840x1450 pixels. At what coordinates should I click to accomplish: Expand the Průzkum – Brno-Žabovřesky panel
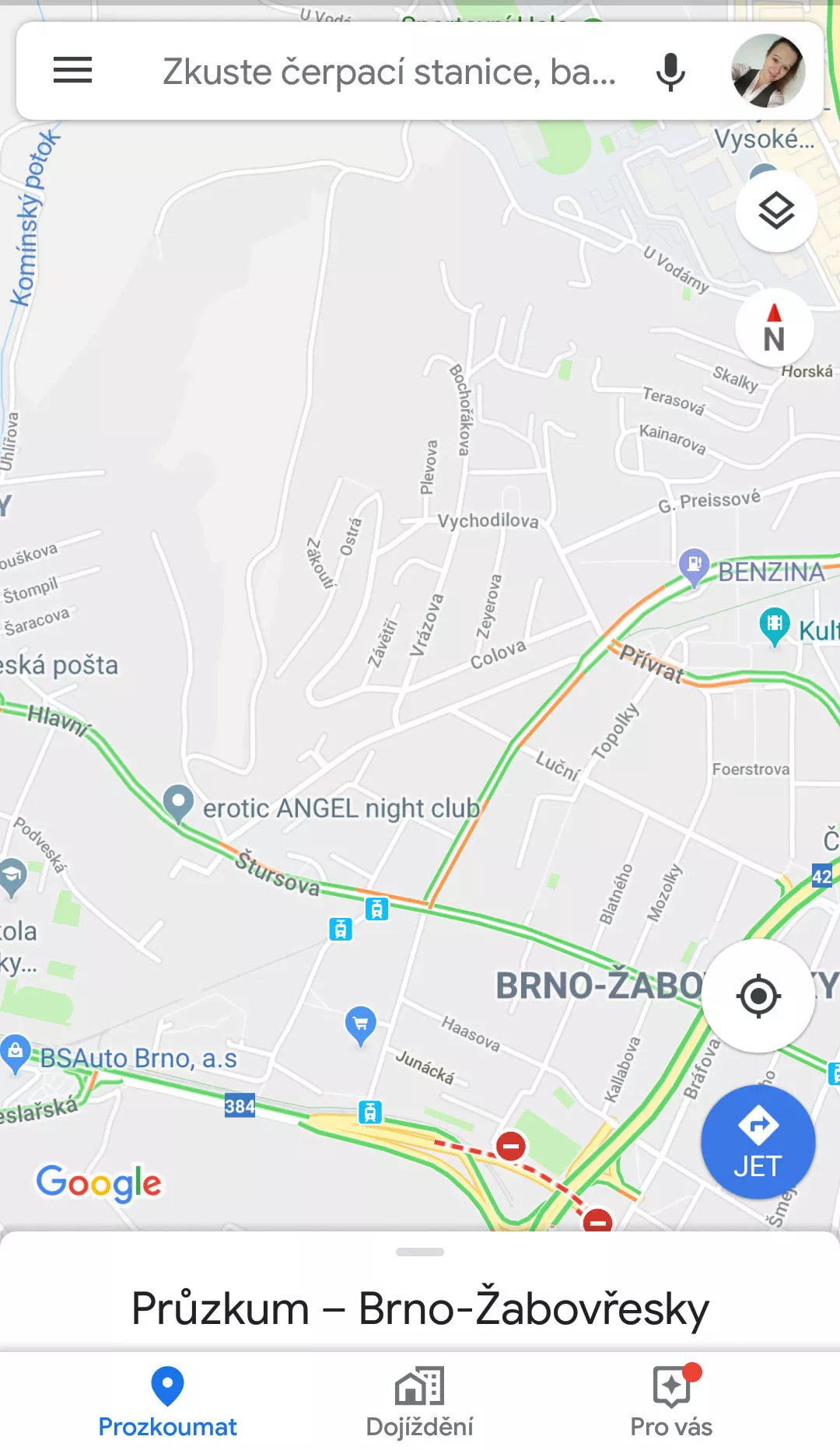point(420,1292)
